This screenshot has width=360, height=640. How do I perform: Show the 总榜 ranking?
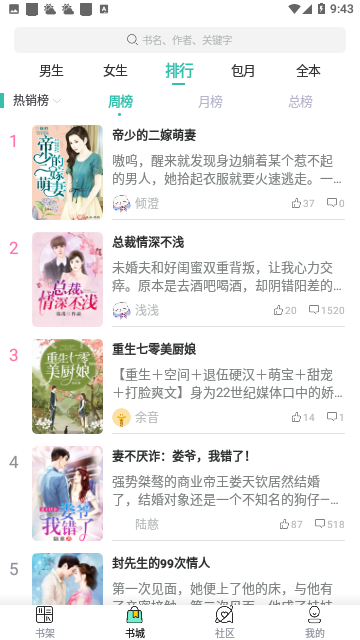pos(300,101)
